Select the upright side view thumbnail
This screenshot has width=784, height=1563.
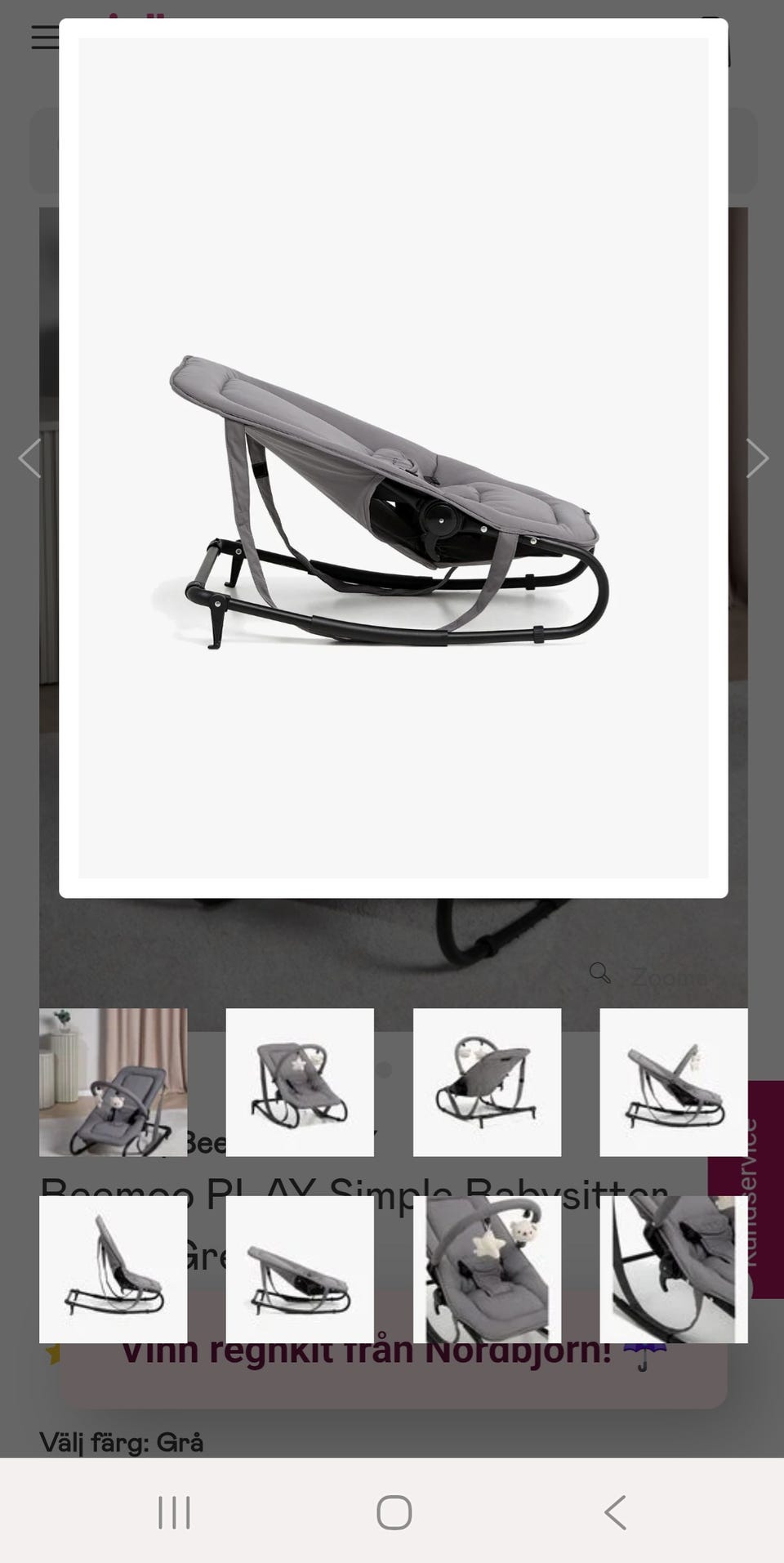click(x=113, y=1270)
